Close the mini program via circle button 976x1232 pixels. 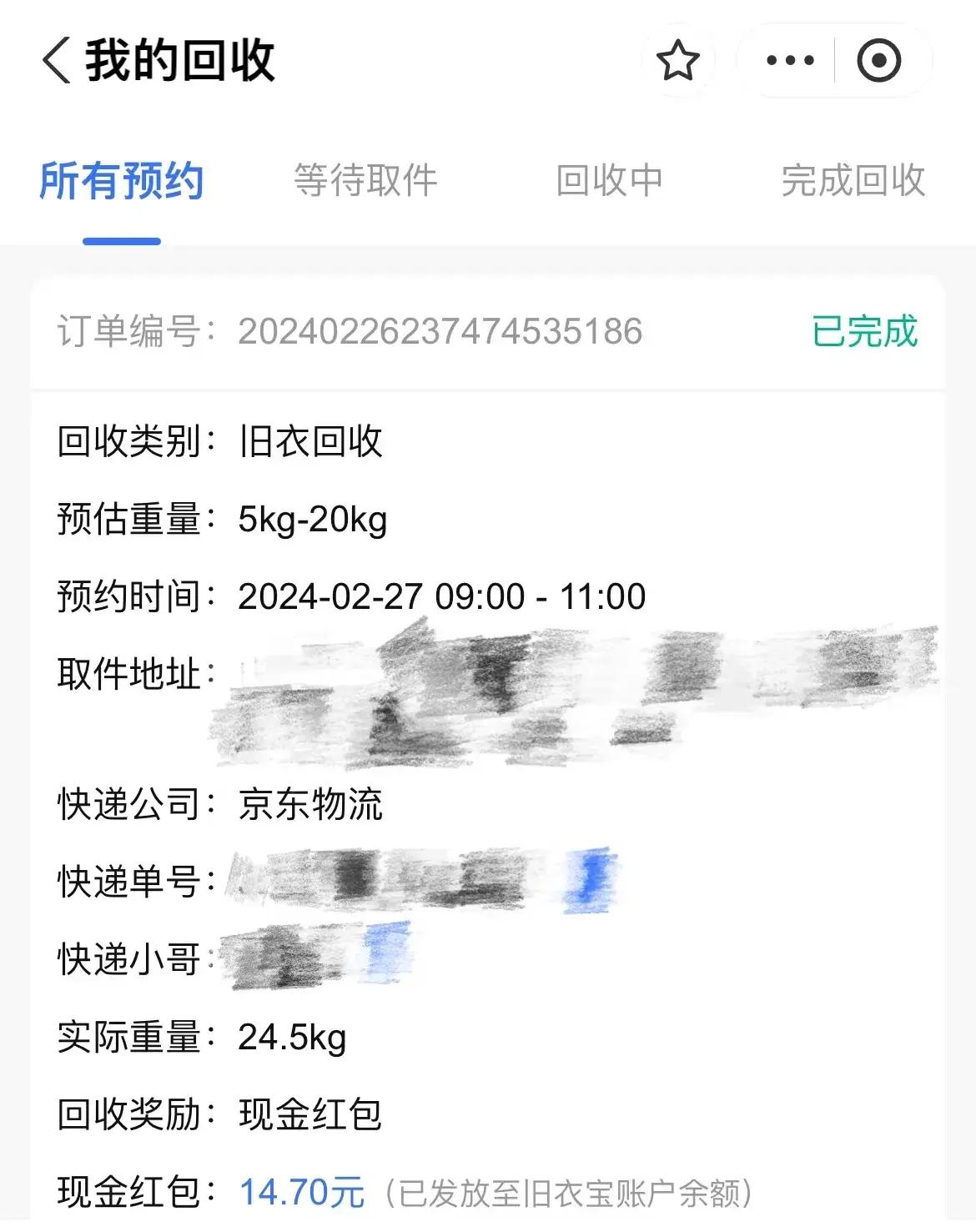click(x=879, y=61)
